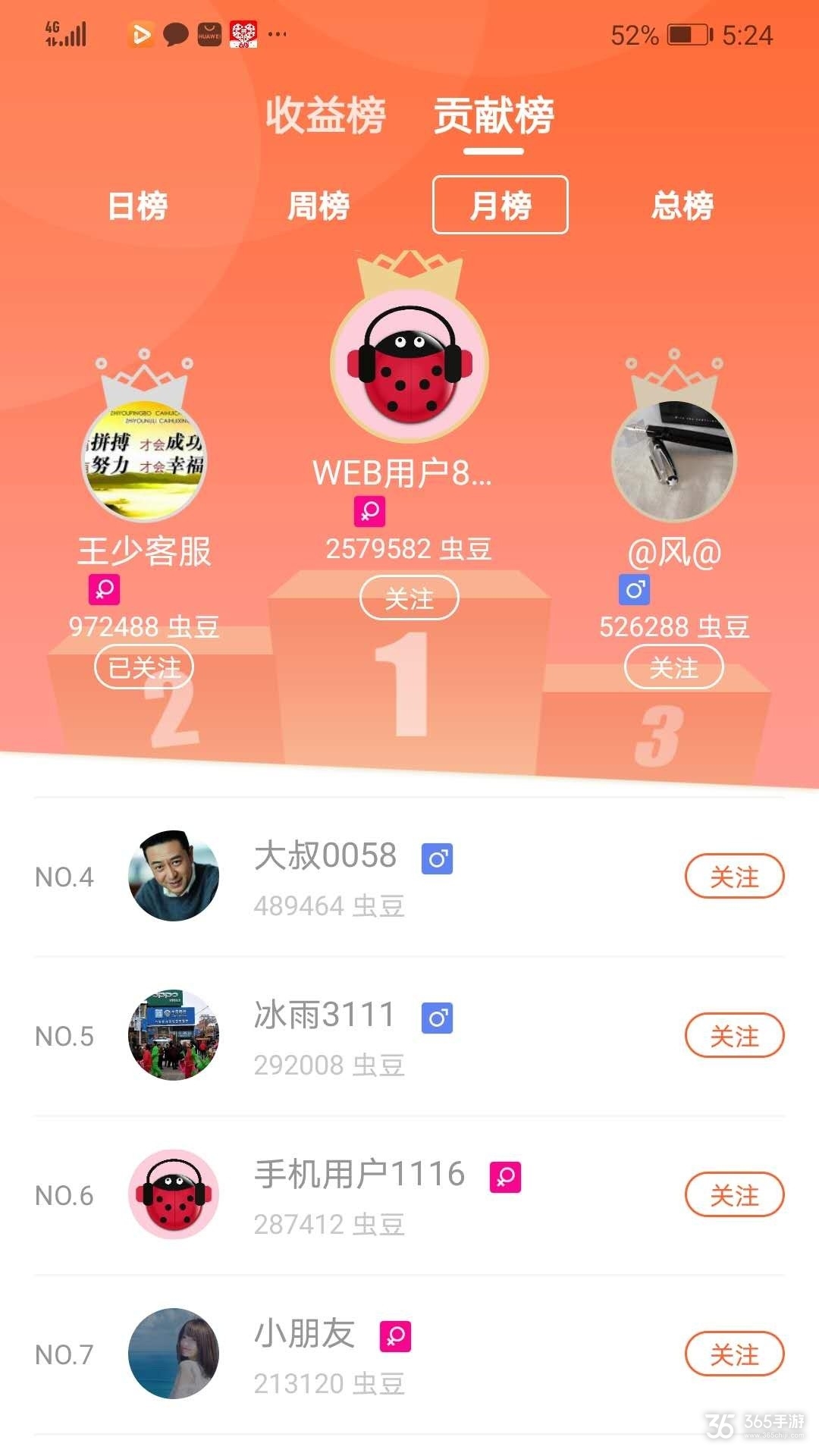Show the 日榜 daily ranking
Viewport: 819px width, 1456px height.
click(137, 206)
